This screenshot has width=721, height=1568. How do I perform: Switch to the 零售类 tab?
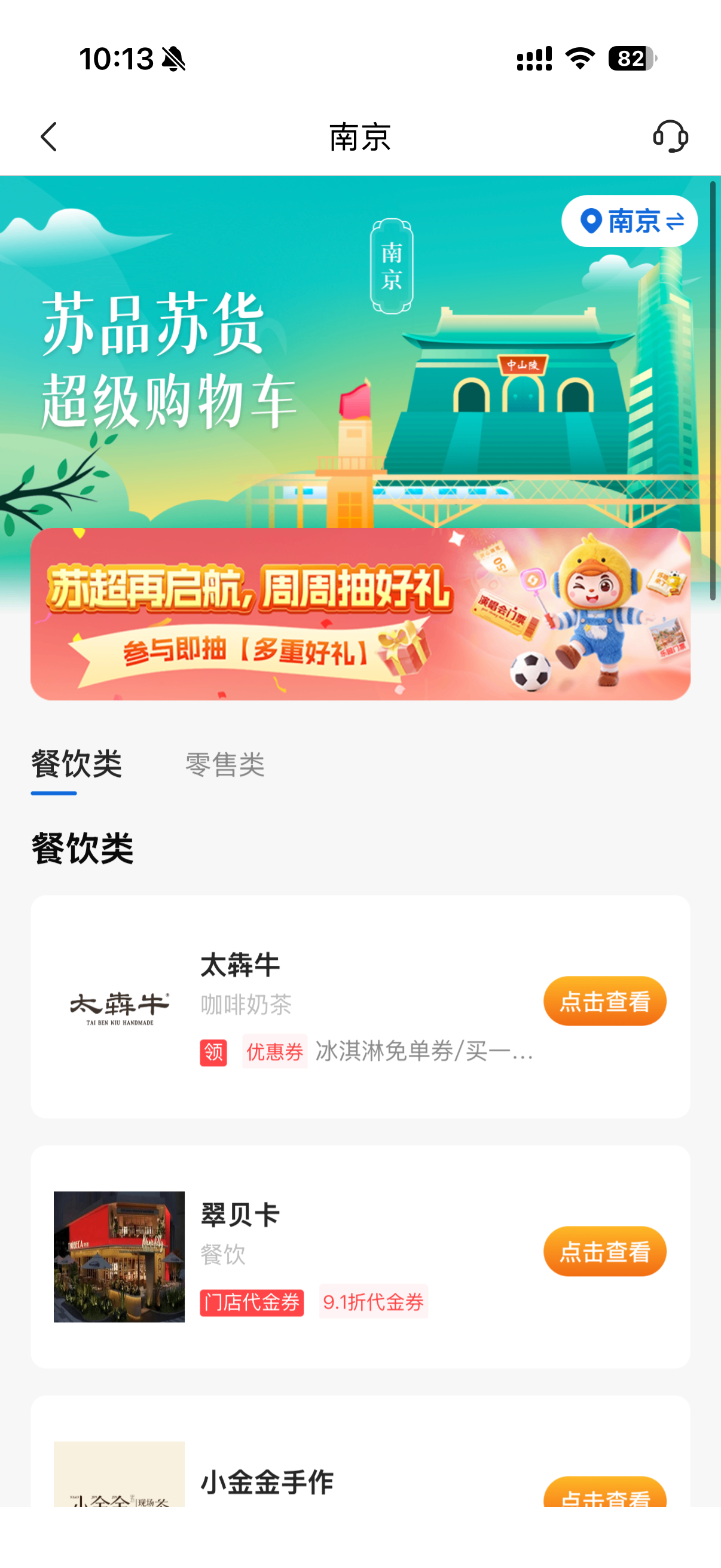pyautogui.click(x=225, y=764)
